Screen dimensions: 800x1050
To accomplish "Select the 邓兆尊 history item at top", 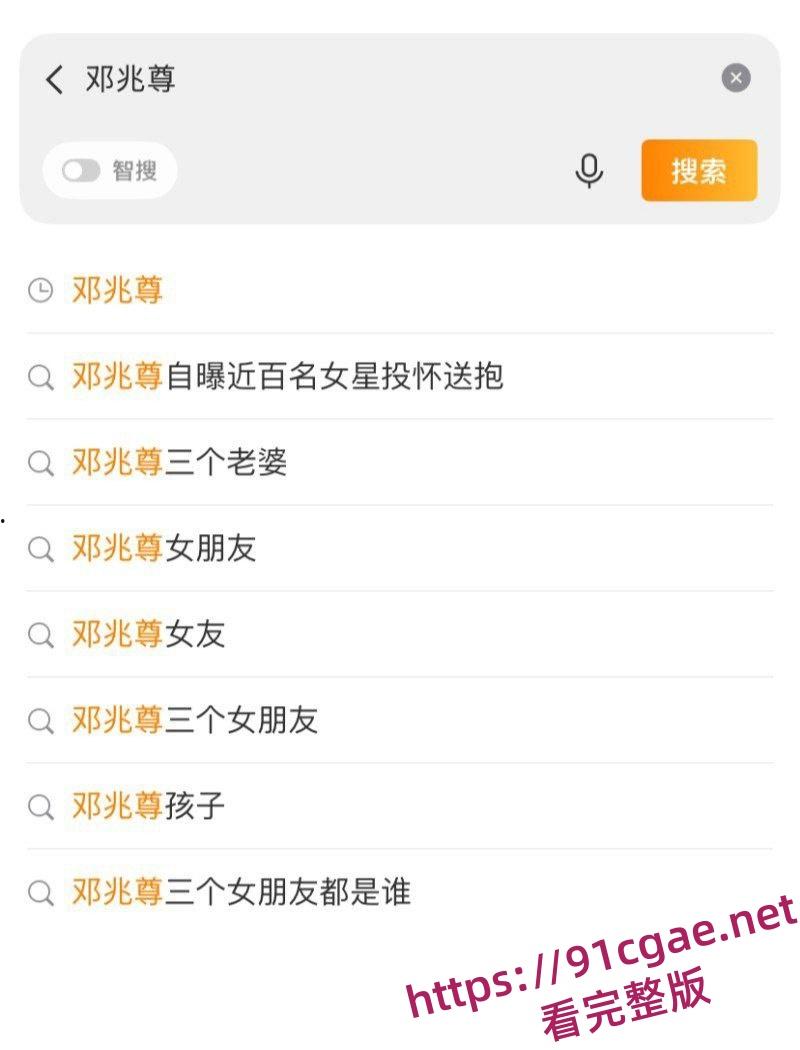I will point(115,288).
